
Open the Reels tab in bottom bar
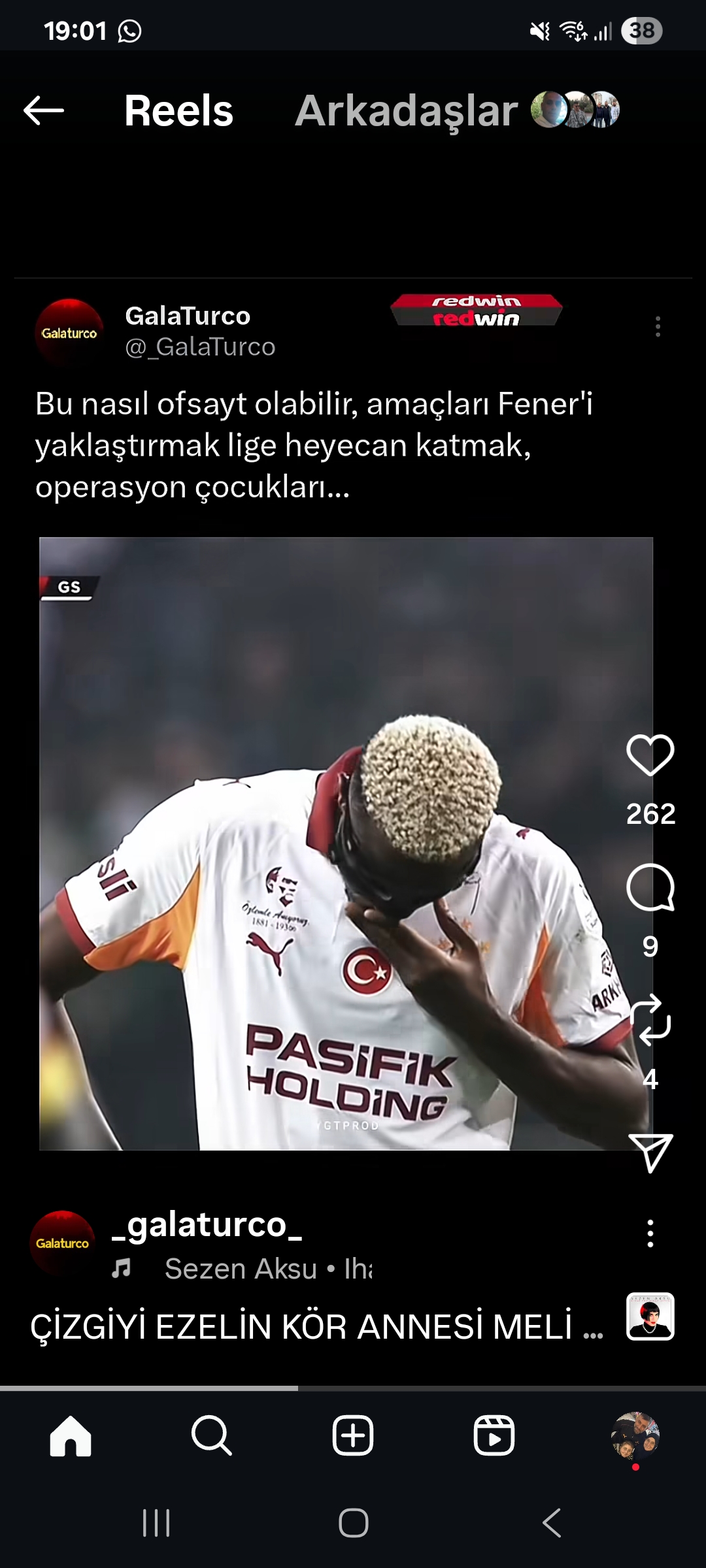[x=494, y=1435]
